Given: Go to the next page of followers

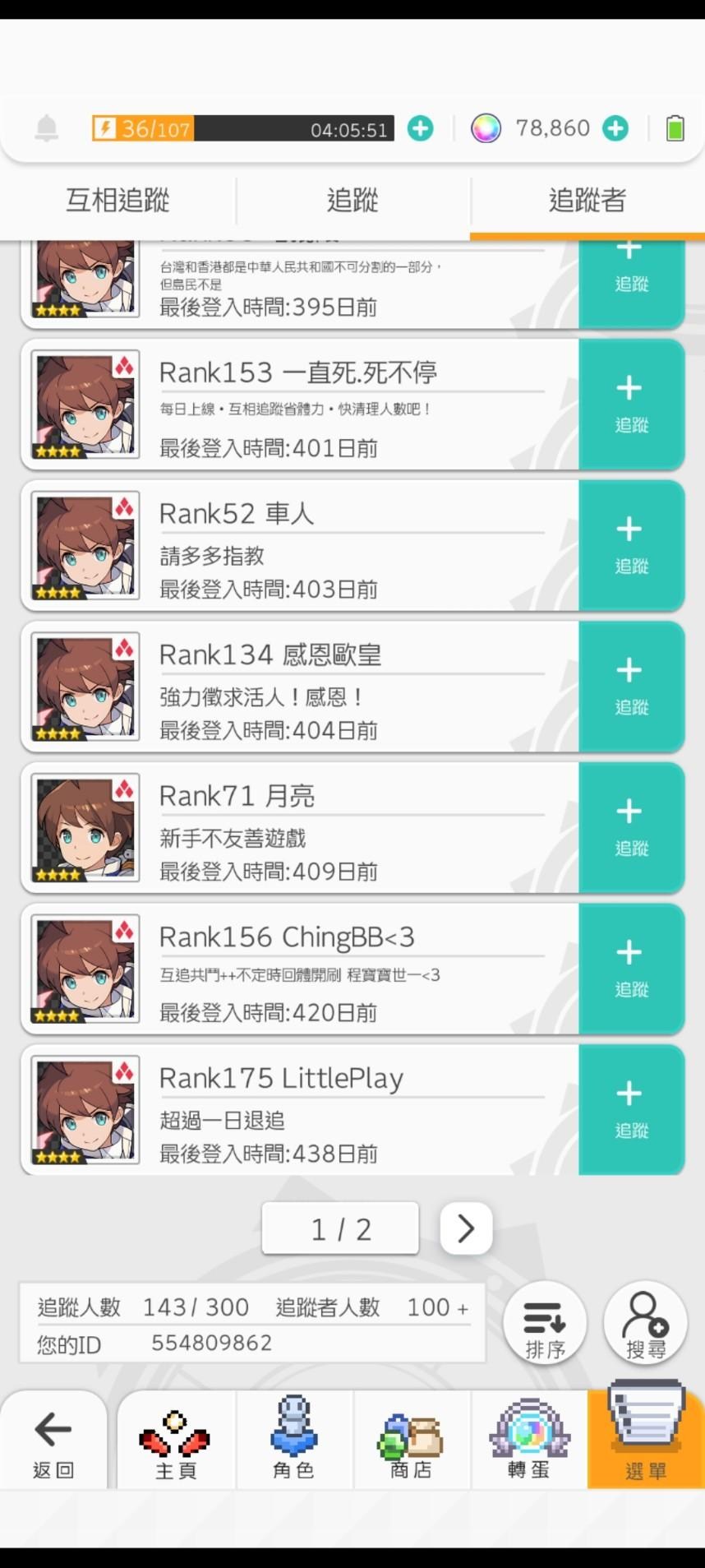Looking at the screenshot, I should 466,1228.
